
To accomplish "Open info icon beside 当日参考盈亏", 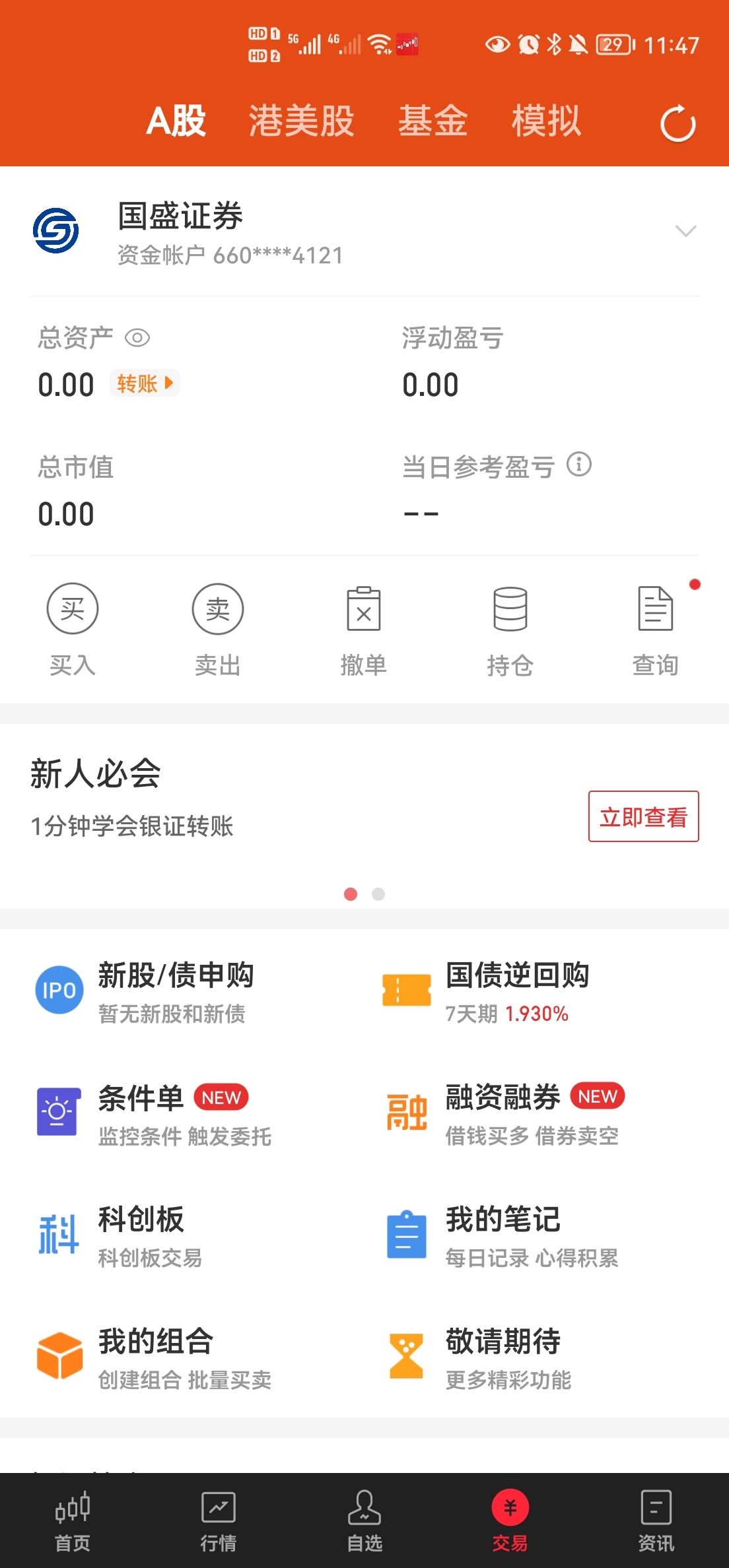I will (x=579, y=465).
